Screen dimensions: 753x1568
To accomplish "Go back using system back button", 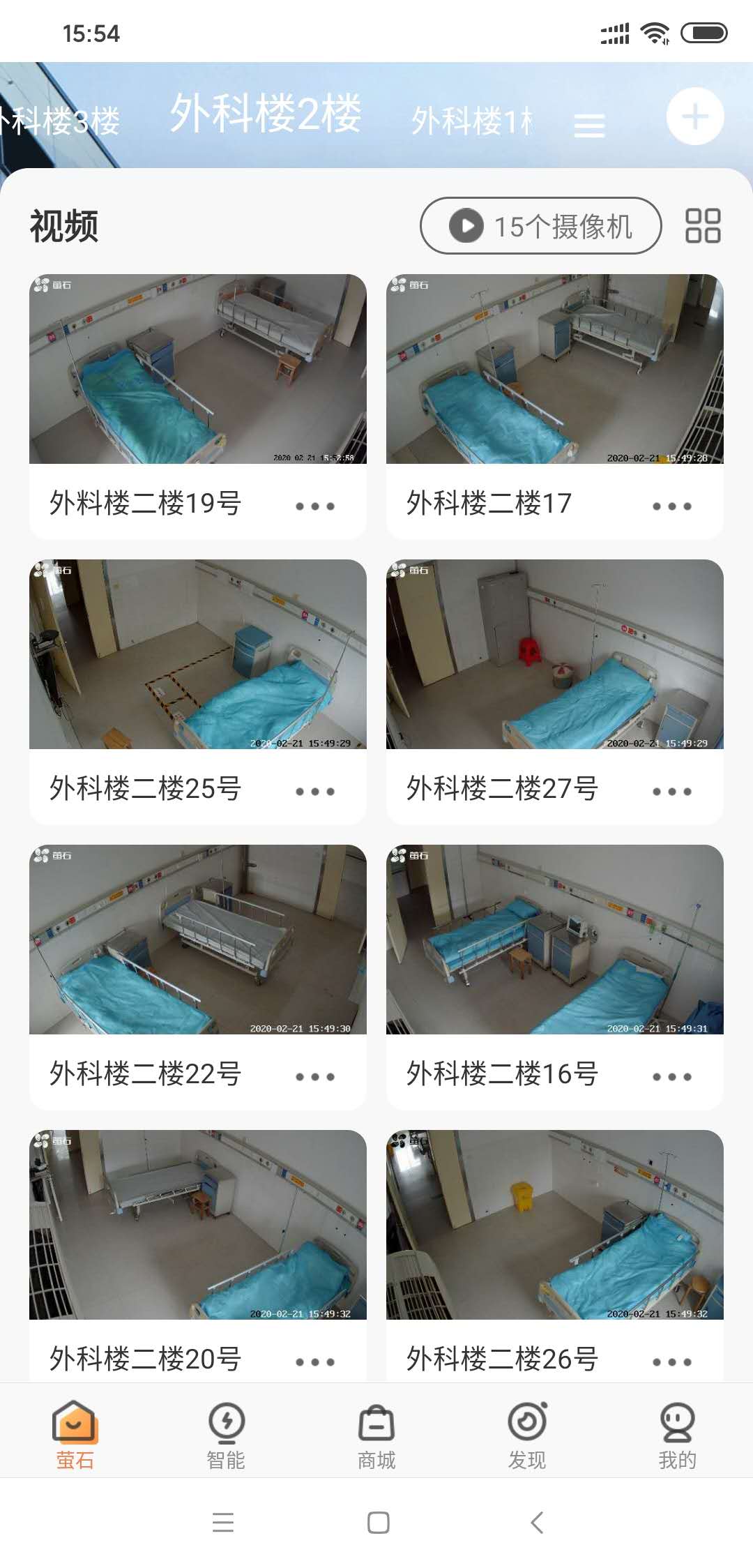I will 536,1522.
